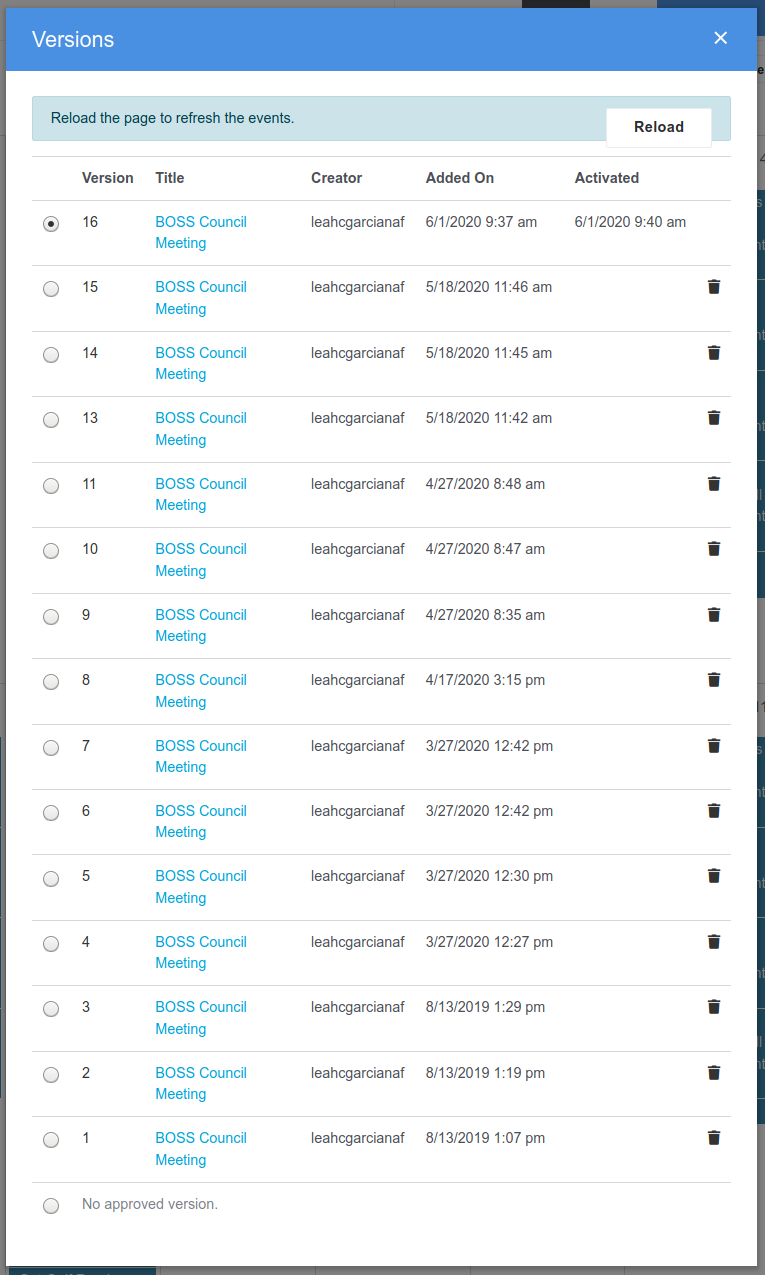765x1275 pixels.
Task: Open the BOSS Council Meeting link for version 16
Action: [201, 233]
